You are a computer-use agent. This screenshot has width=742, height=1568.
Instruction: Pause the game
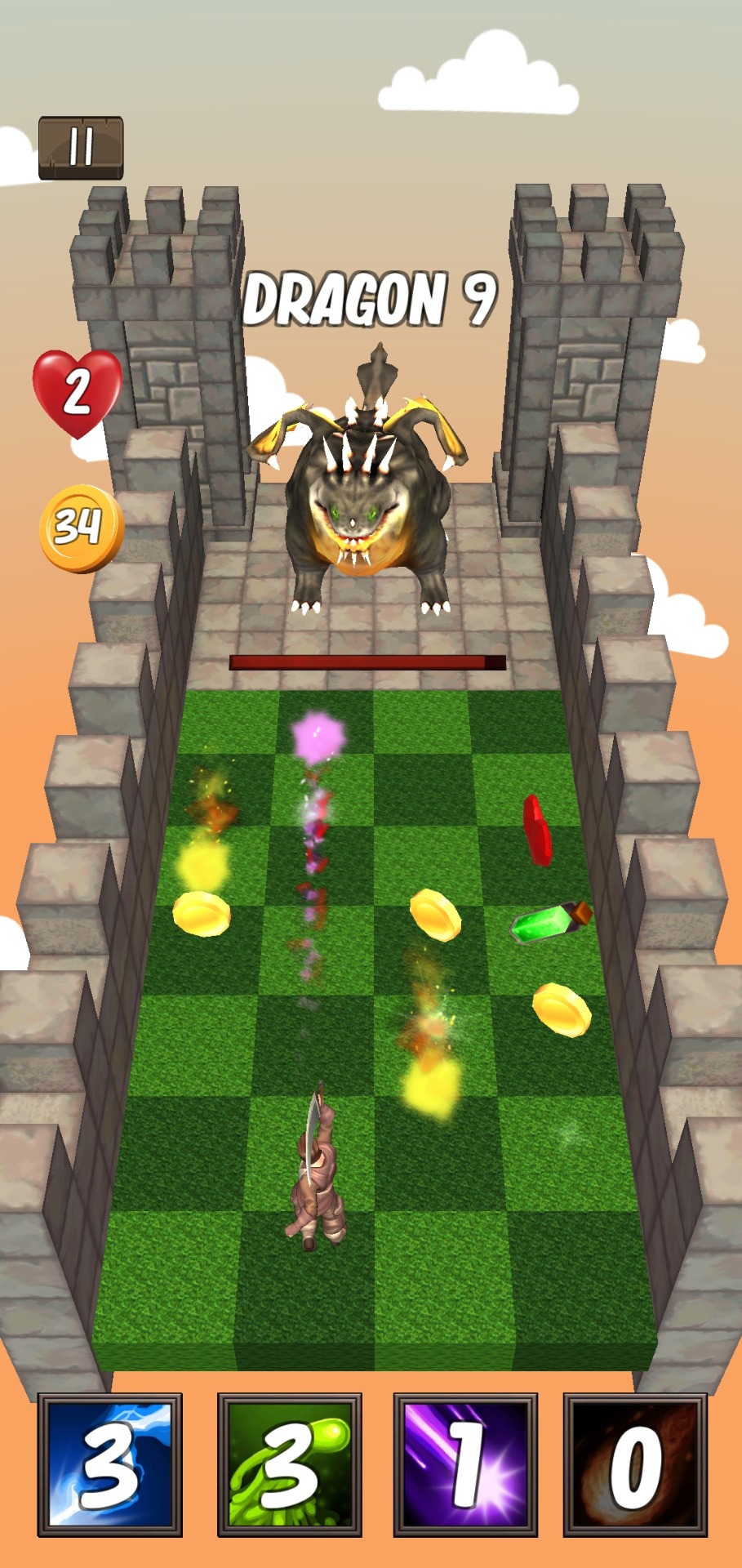point(81,148)
